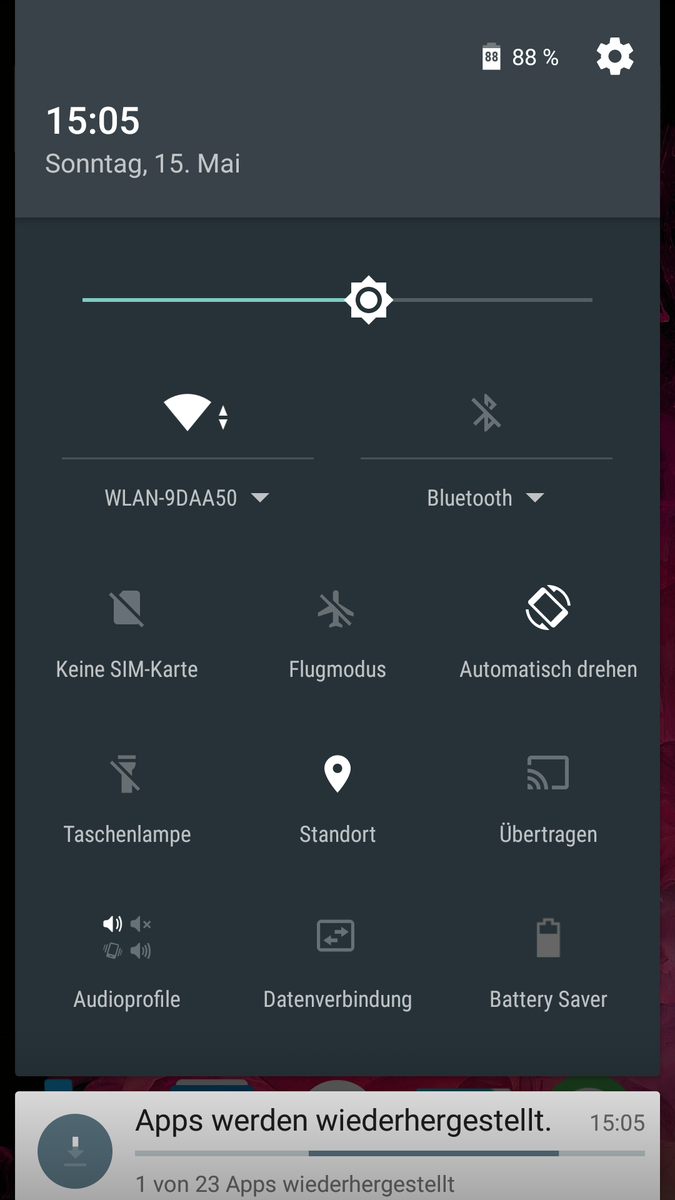Toggle the Bluetooth icon

coord(486,413)
